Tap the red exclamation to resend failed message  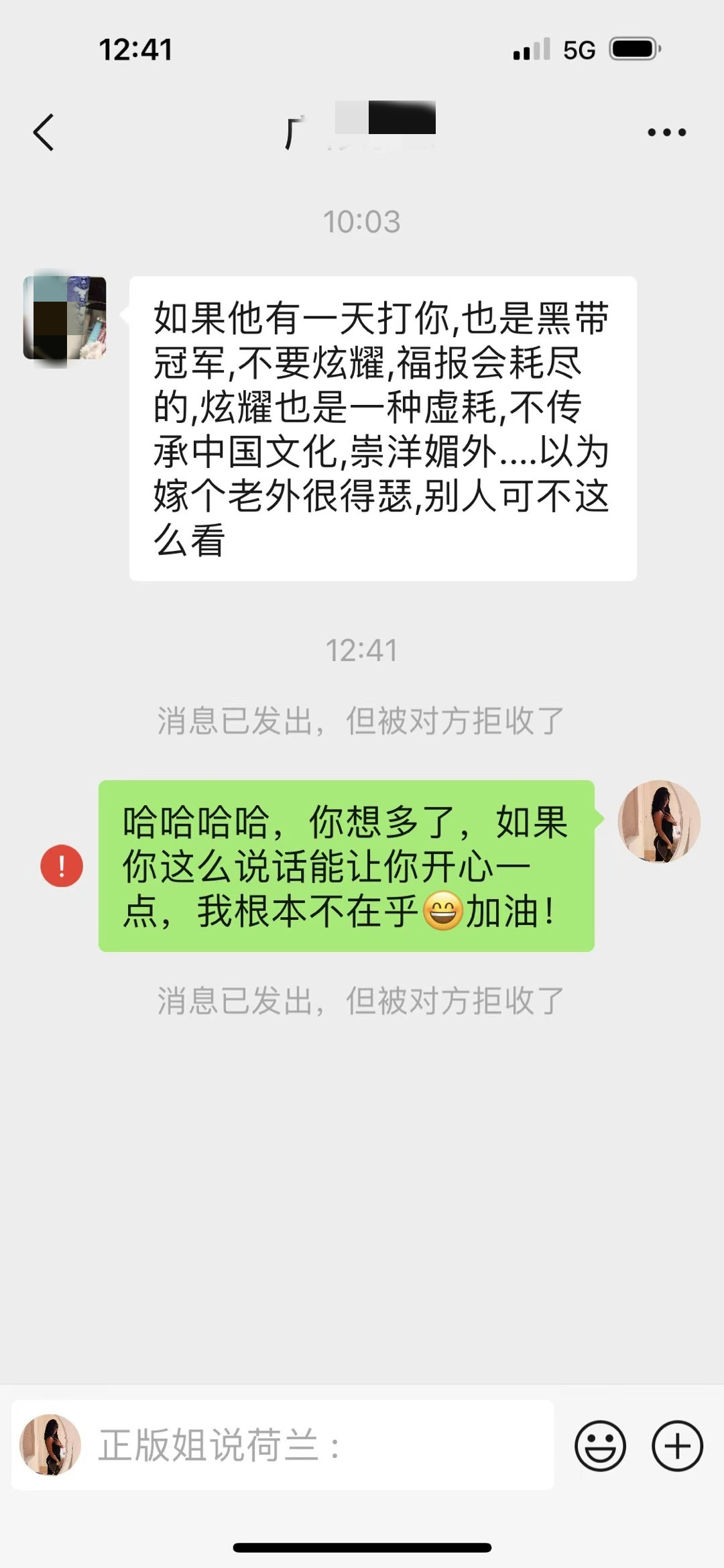[x=61, y=867]
